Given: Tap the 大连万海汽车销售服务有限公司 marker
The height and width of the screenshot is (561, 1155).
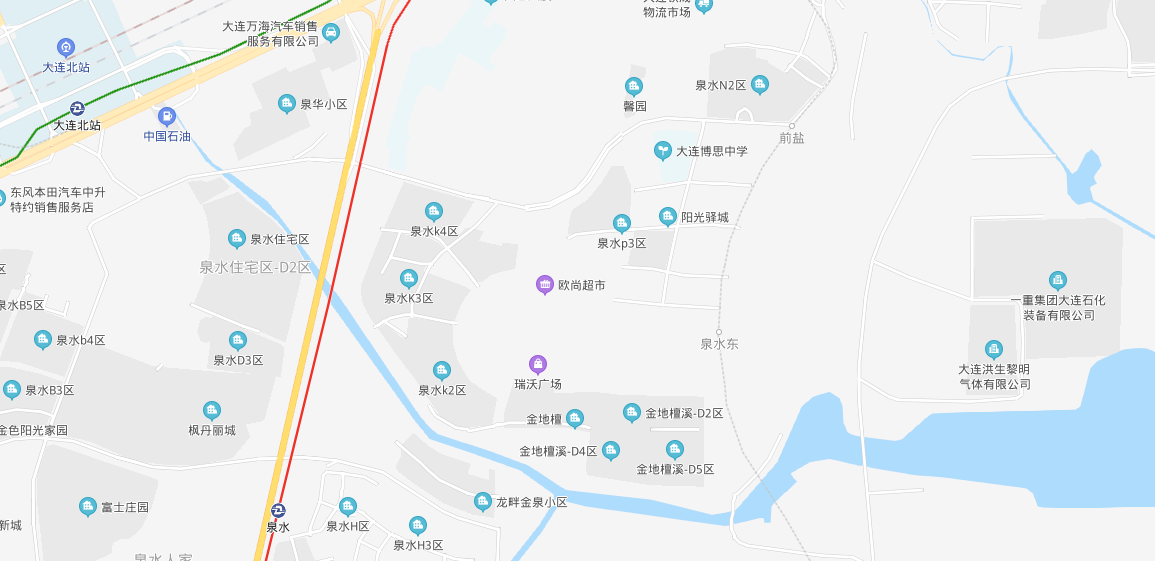Looking at the screenshot, I should point(331,33).
